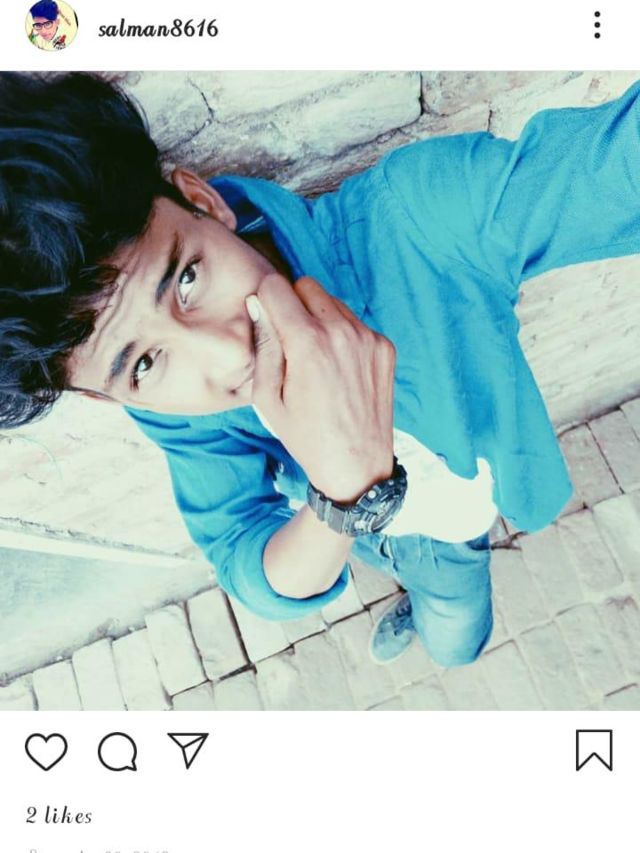Open the post's three-dot overflow menu
Viewport: 640px width, 853px height.
(597, 26)
